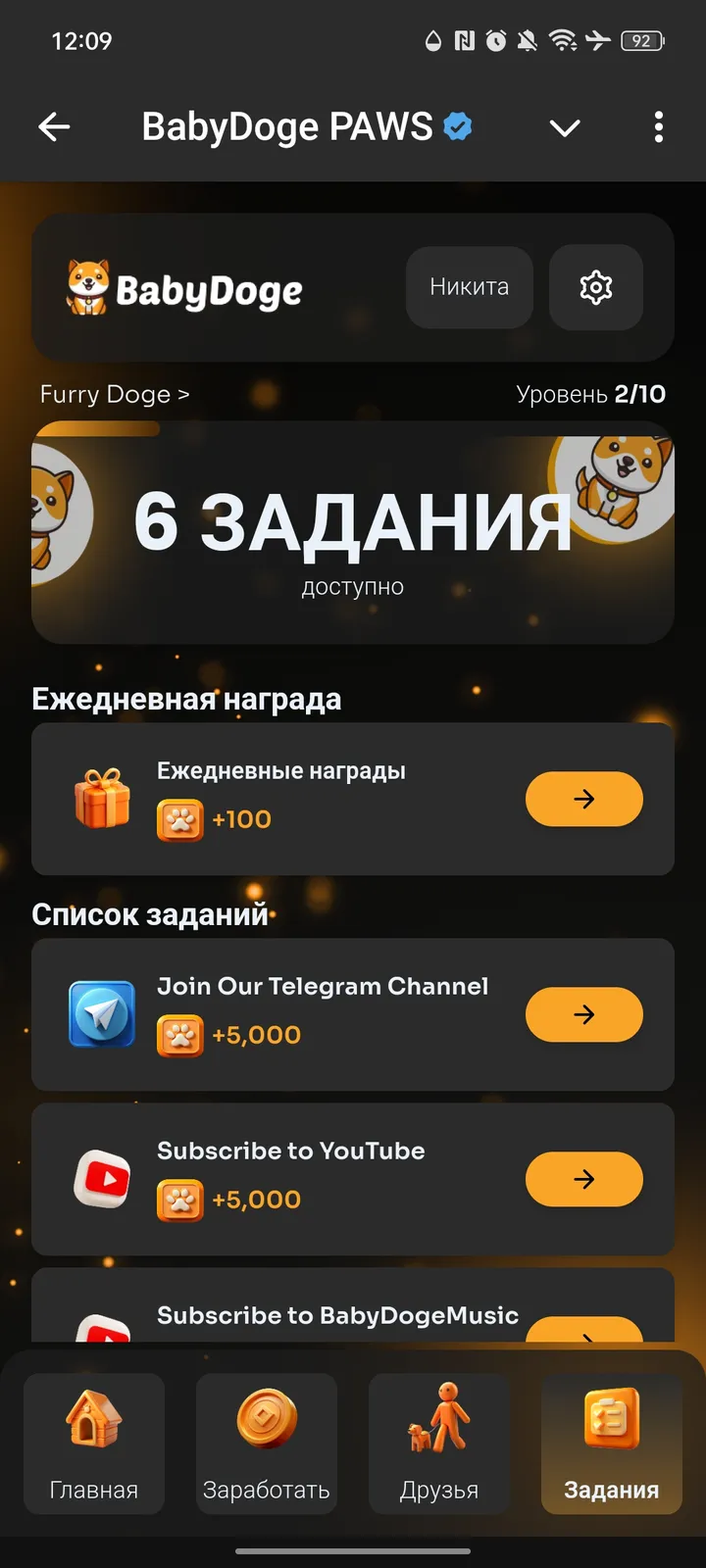The height and width of the screenshot is (1568, 706).
Task: Click the arrow for Subscribe to YouTube
Action: point(583,1179)
